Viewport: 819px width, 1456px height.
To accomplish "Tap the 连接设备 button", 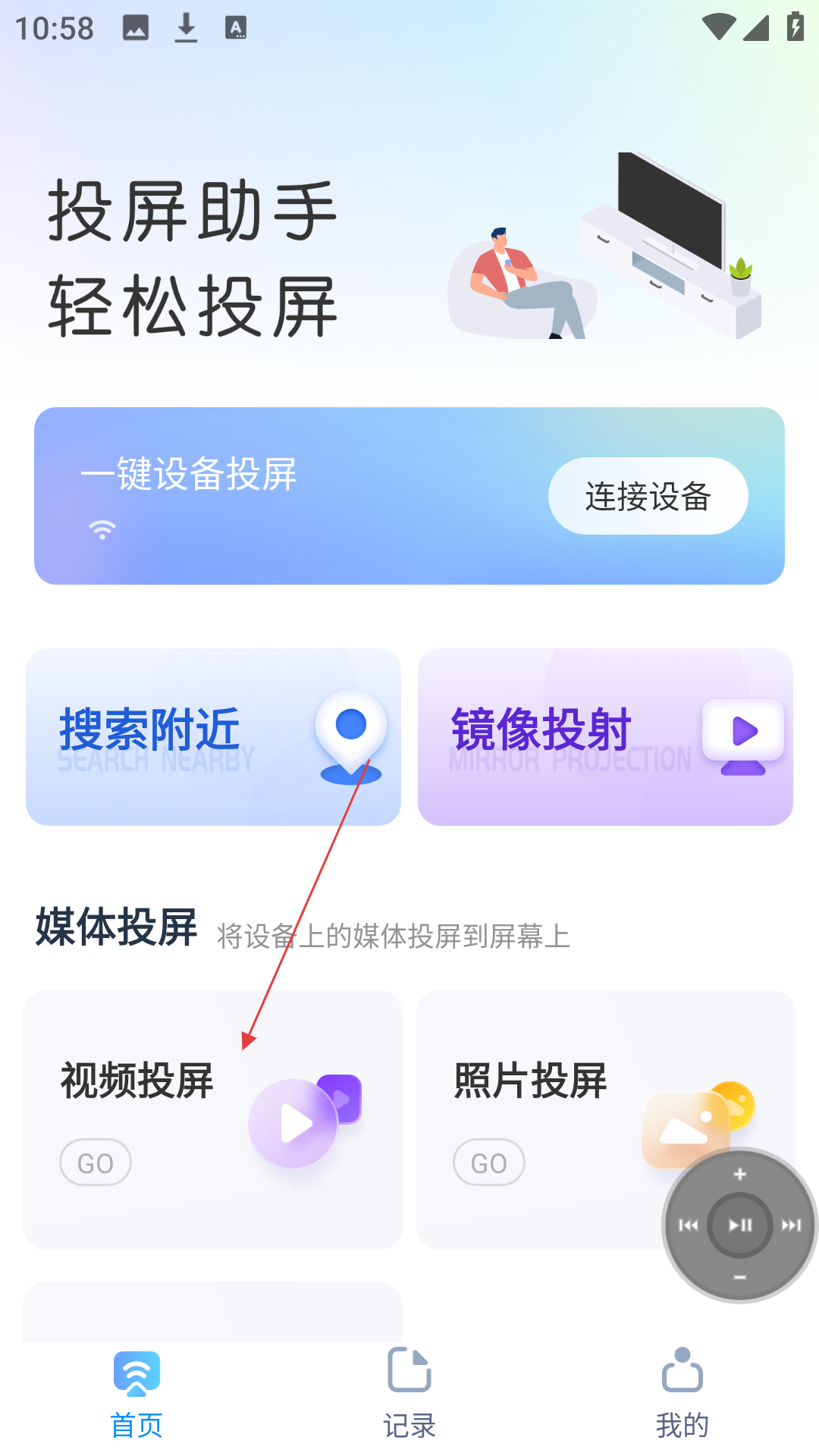I will coord(648,496).
